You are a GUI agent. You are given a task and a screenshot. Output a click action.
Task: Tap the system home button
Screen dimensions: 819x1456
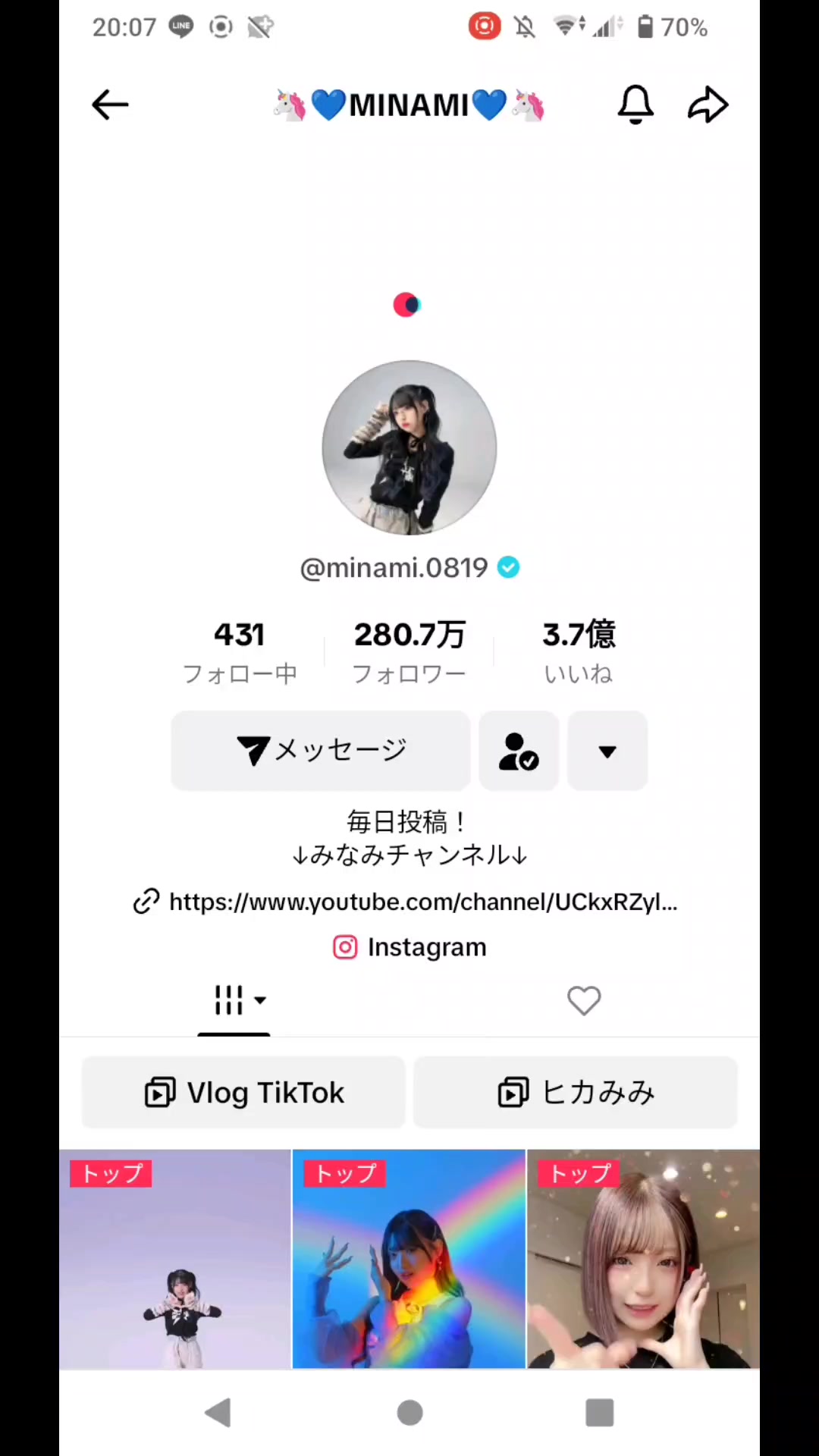click(409, 1413)
